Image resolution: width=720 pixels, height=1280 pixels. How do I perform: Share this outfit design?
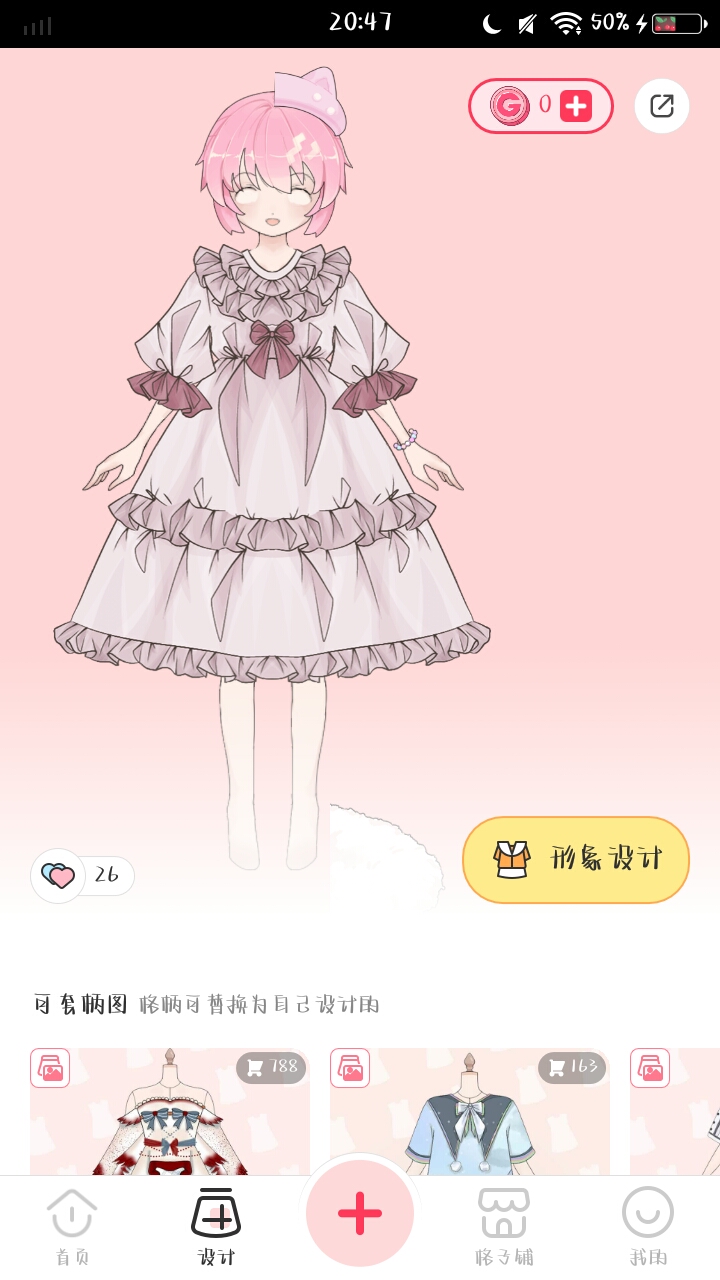click(662, 106)
